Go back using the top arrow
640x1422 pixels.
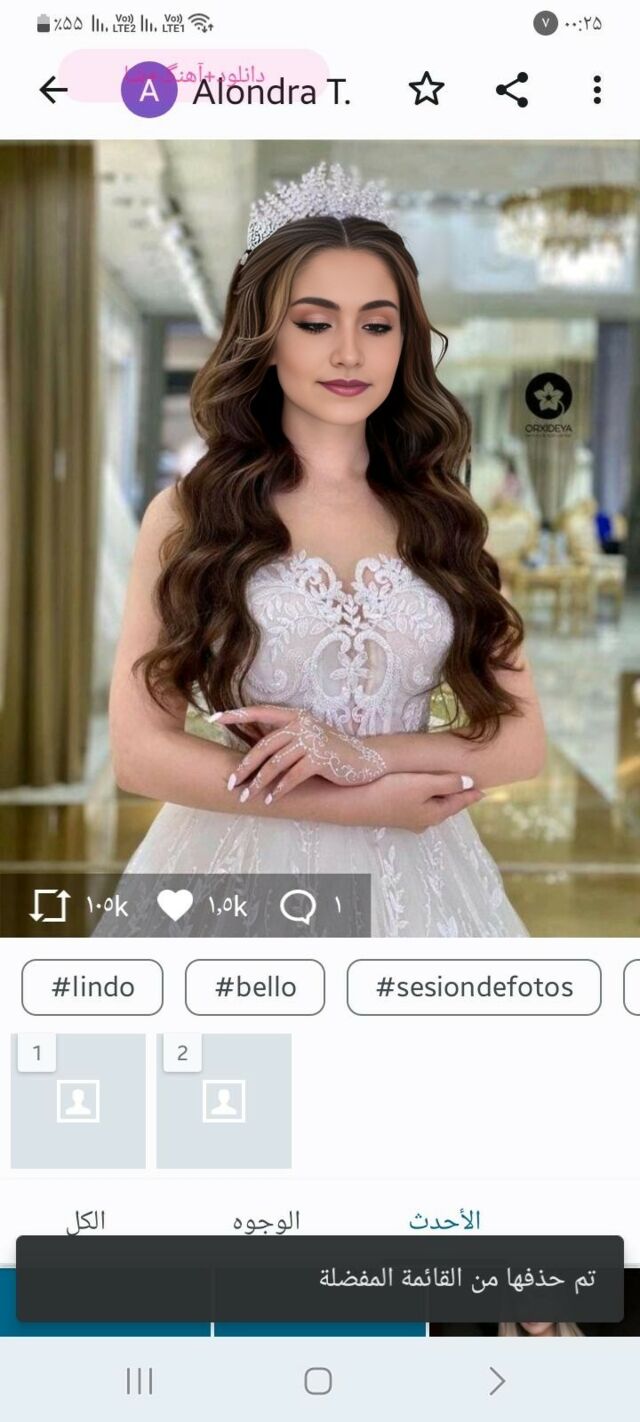(x=53, y=91)
